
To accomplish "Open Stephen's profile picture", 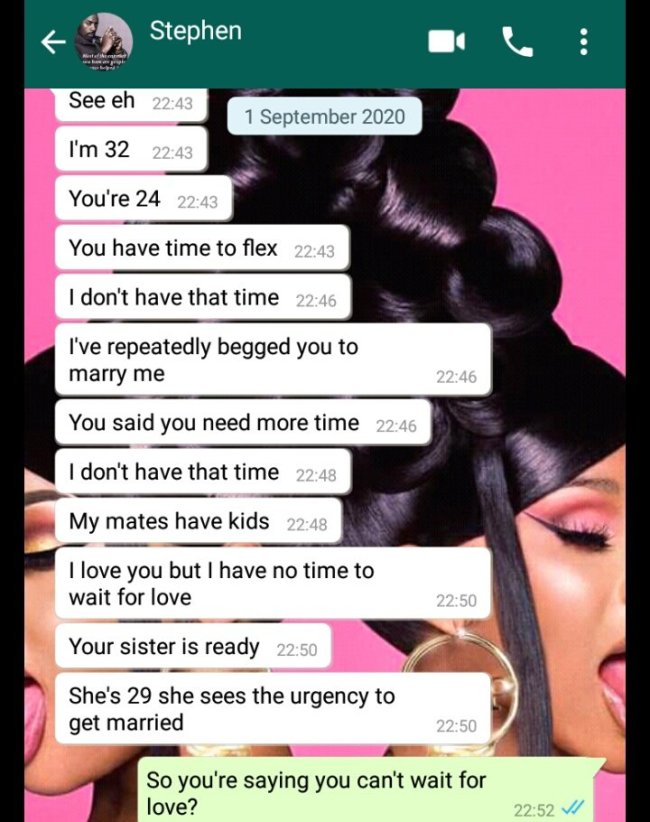I will tap(104, 42).
